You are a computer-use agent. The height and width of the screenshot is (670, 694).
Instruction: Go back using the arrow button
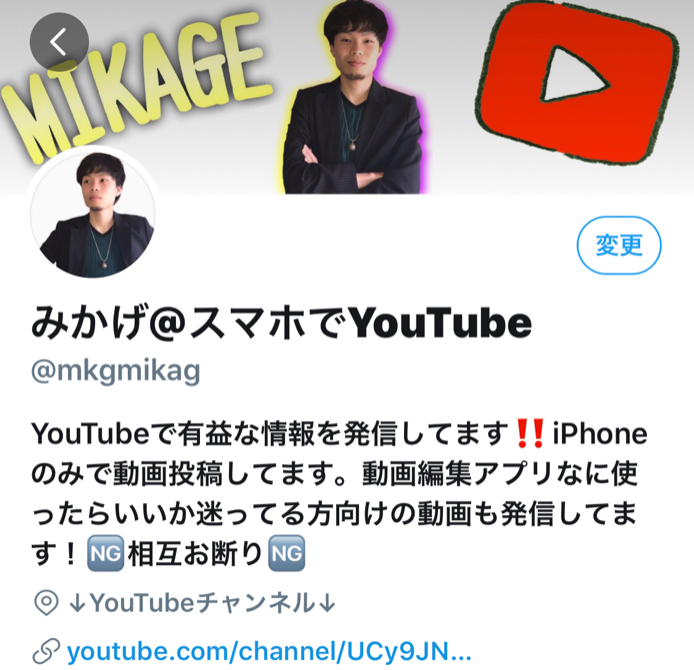(x=59, y=41)
